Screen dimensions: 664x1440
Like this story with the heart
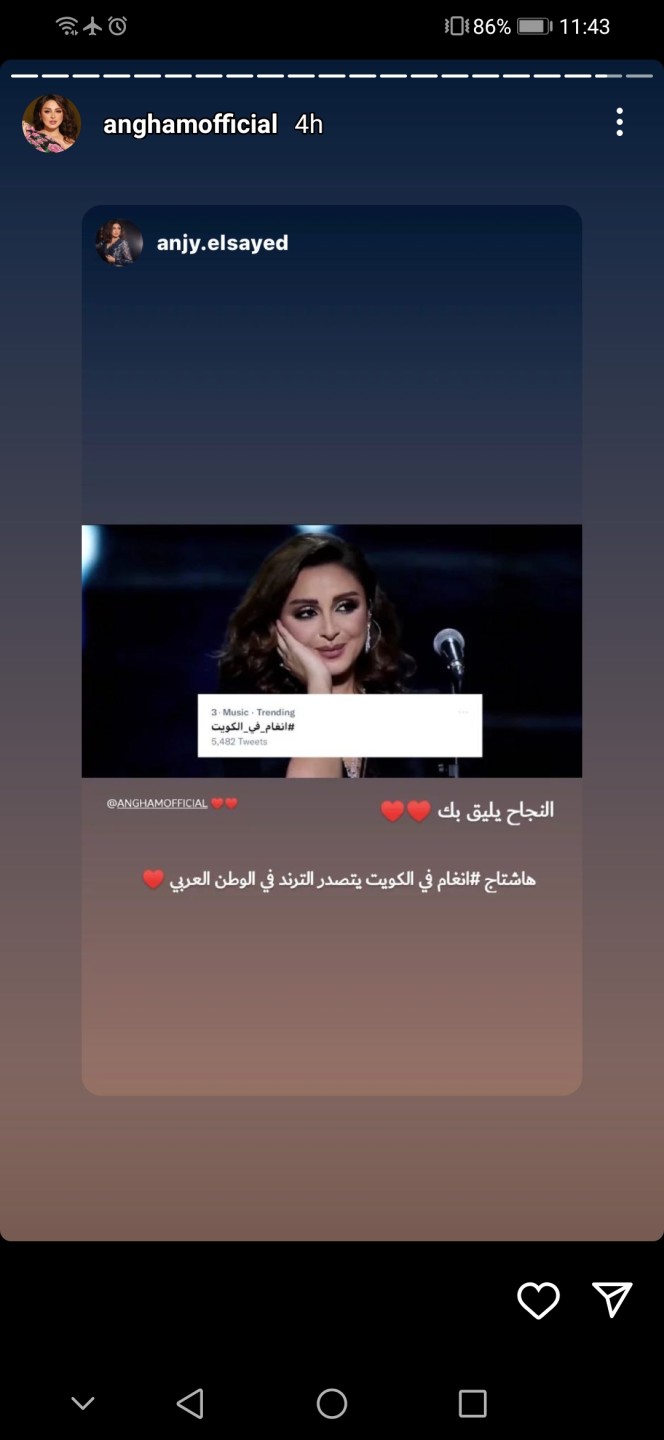(x=538, y=1300)
